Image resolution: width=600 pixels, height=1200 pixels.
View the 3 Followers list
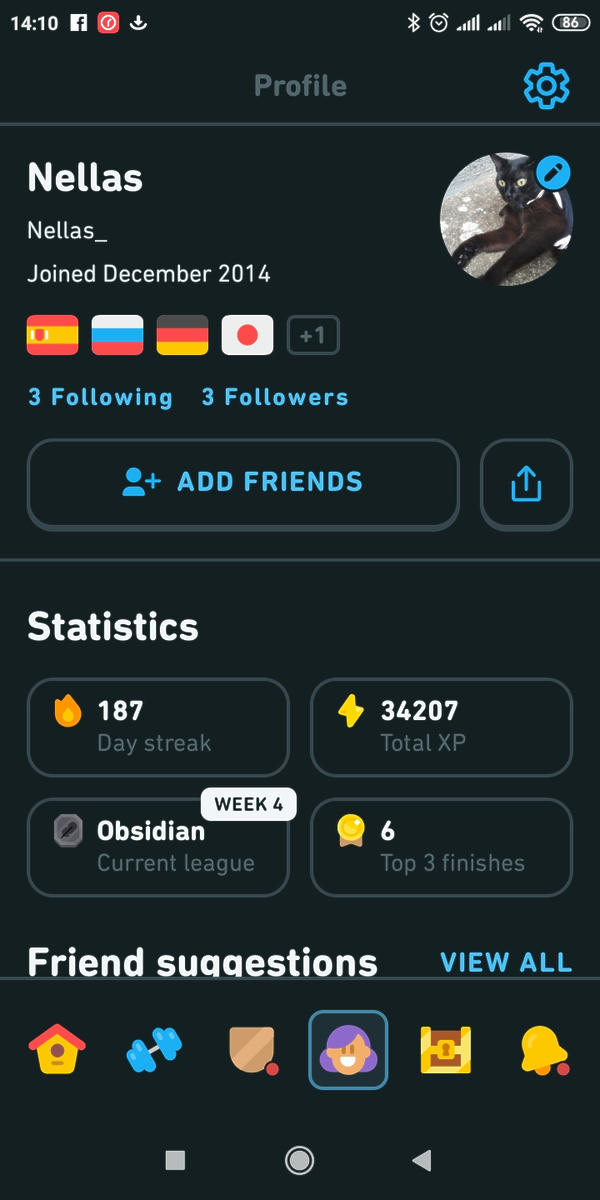(275, 397)
